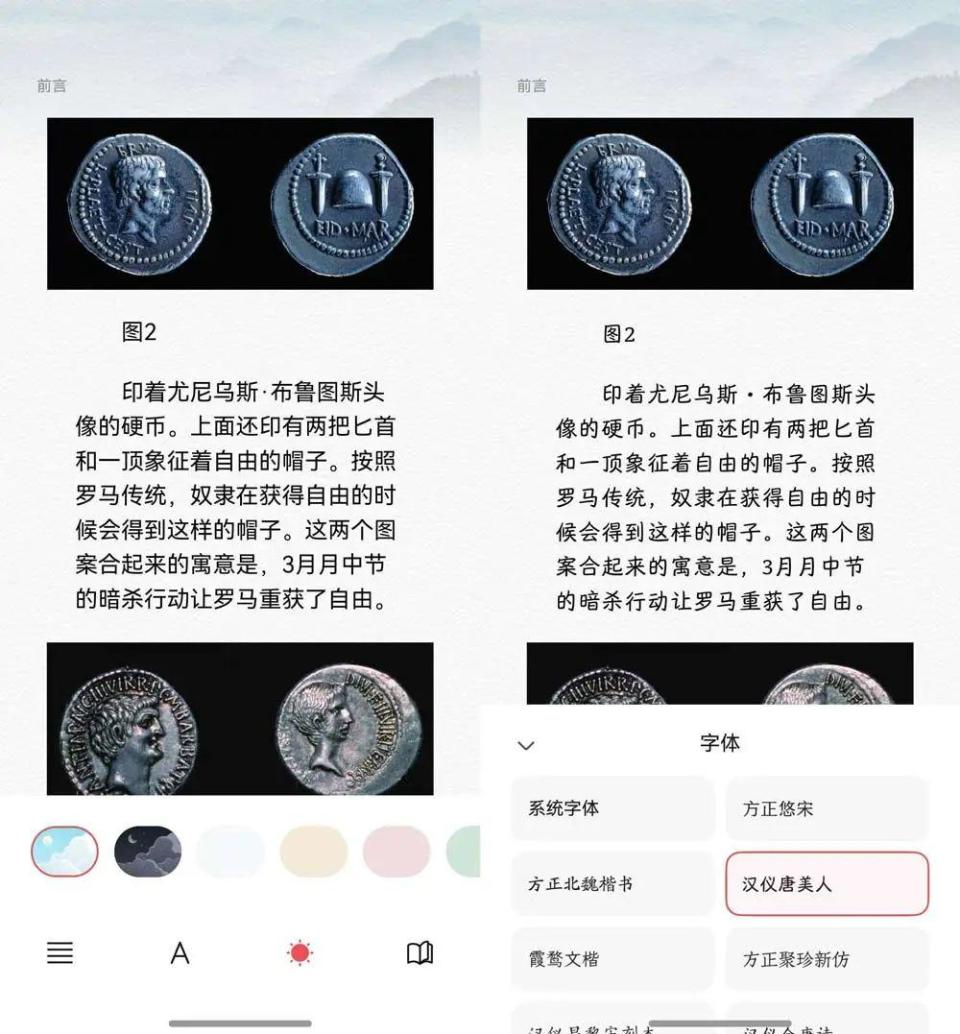Pick the cream background color swatch

pyautogui.click(x=313, y=851)
